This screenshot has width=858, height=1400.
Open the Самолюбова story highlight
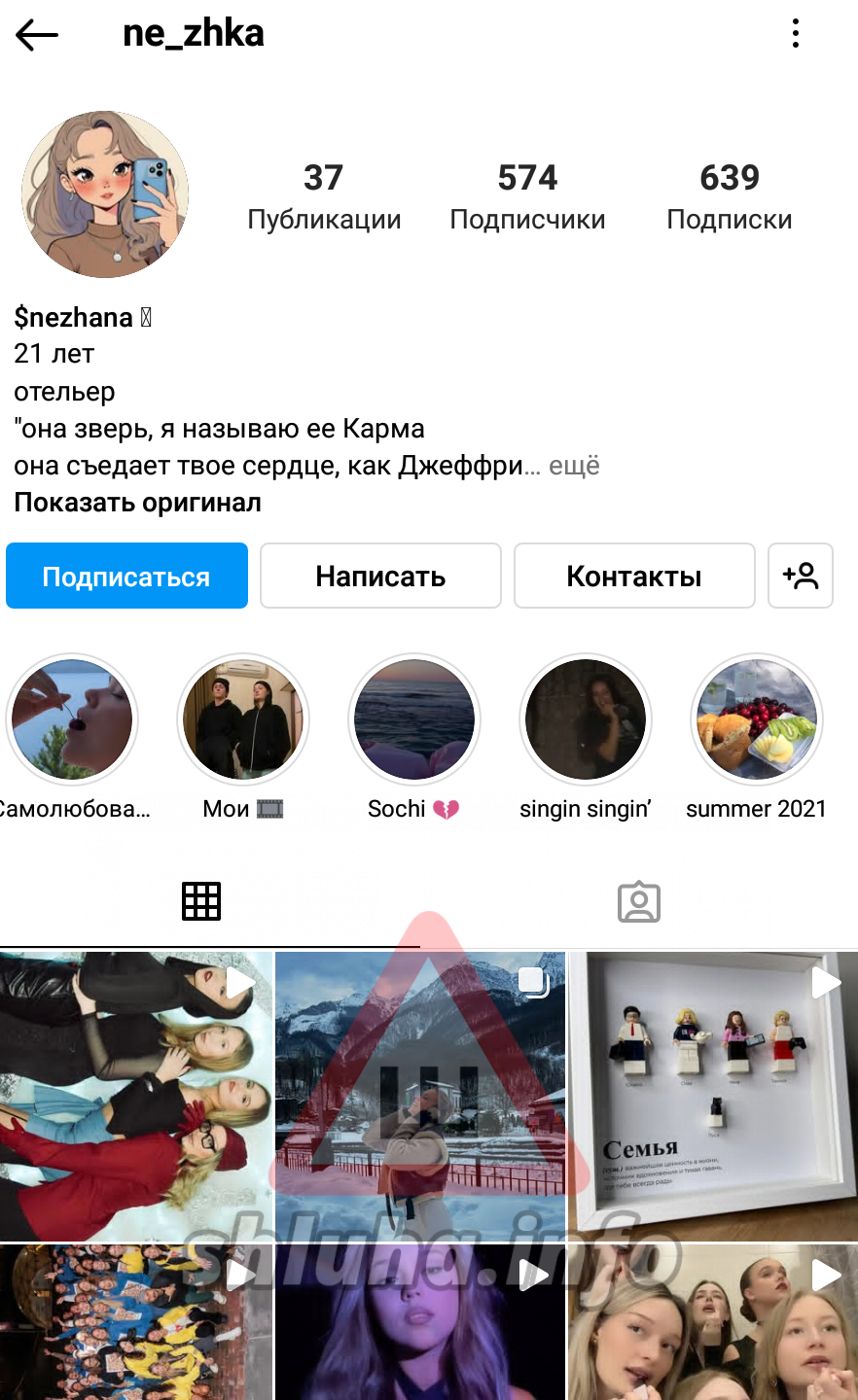tap(72, 719)
